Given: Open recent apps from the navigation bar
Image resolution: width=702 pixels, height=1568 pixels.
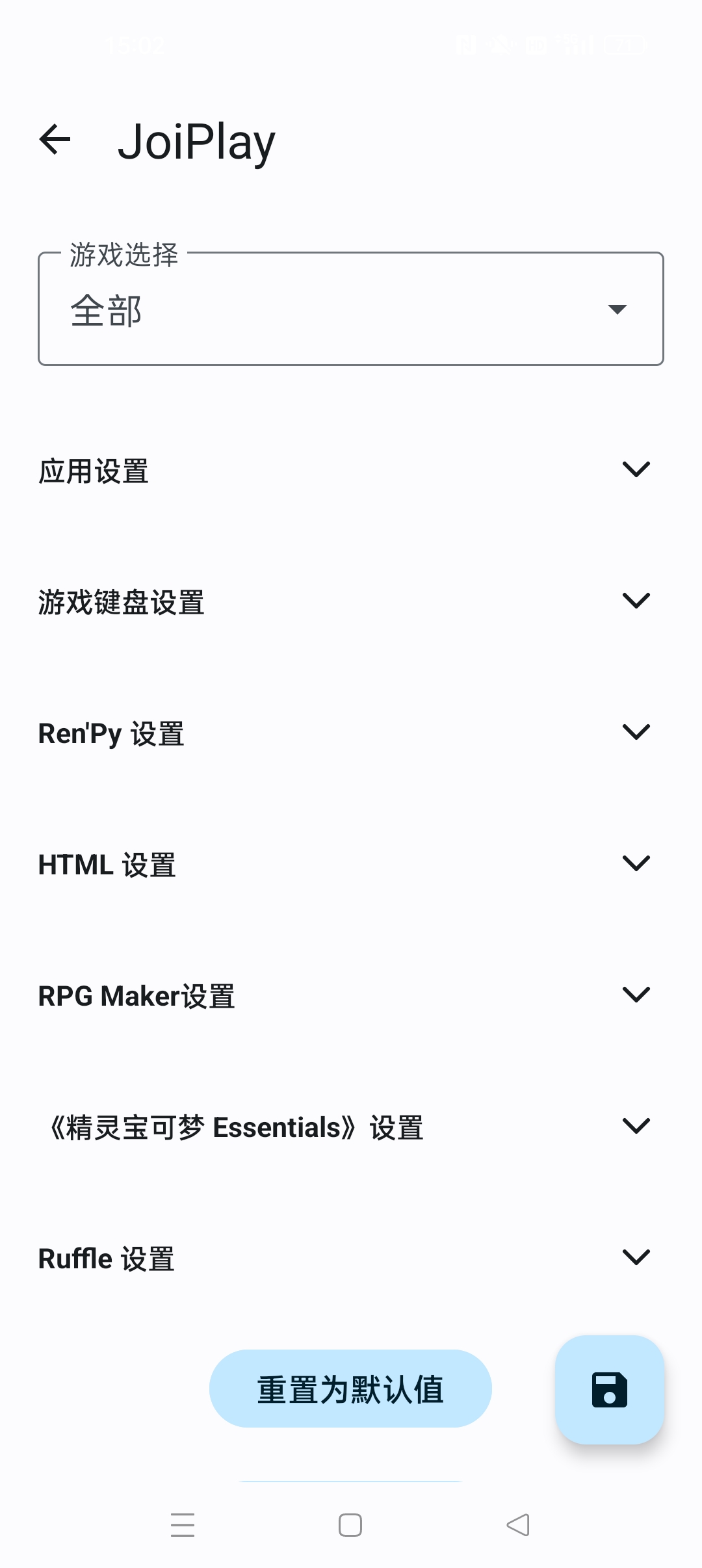Looking at the screenshot, I should point(183,1525).
